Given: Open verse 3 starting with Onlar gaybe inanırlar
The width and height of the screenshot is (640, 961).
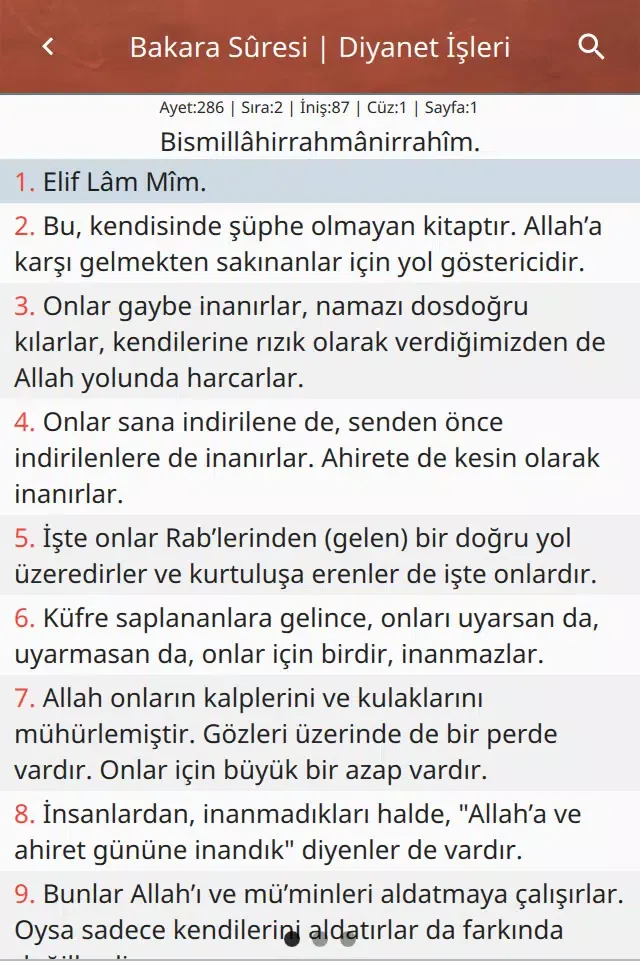Looking at the screenshot, I should 320,342.
